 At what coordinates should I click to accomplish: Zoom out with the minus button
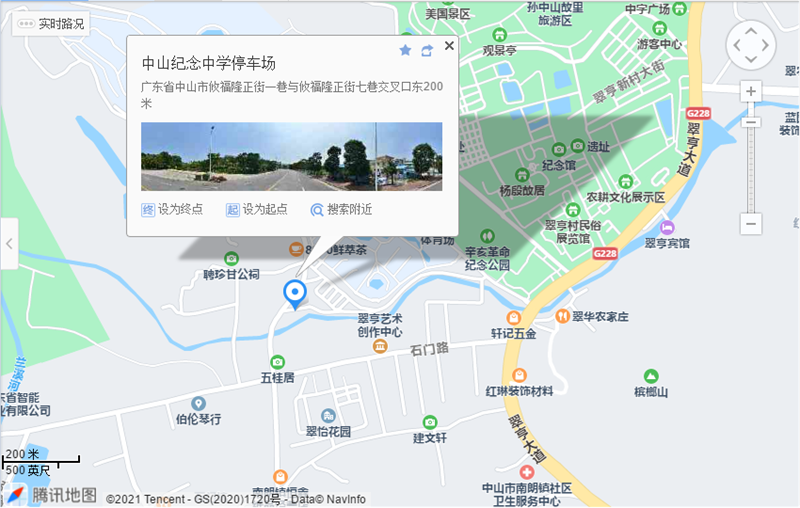[x=751, y=224]
